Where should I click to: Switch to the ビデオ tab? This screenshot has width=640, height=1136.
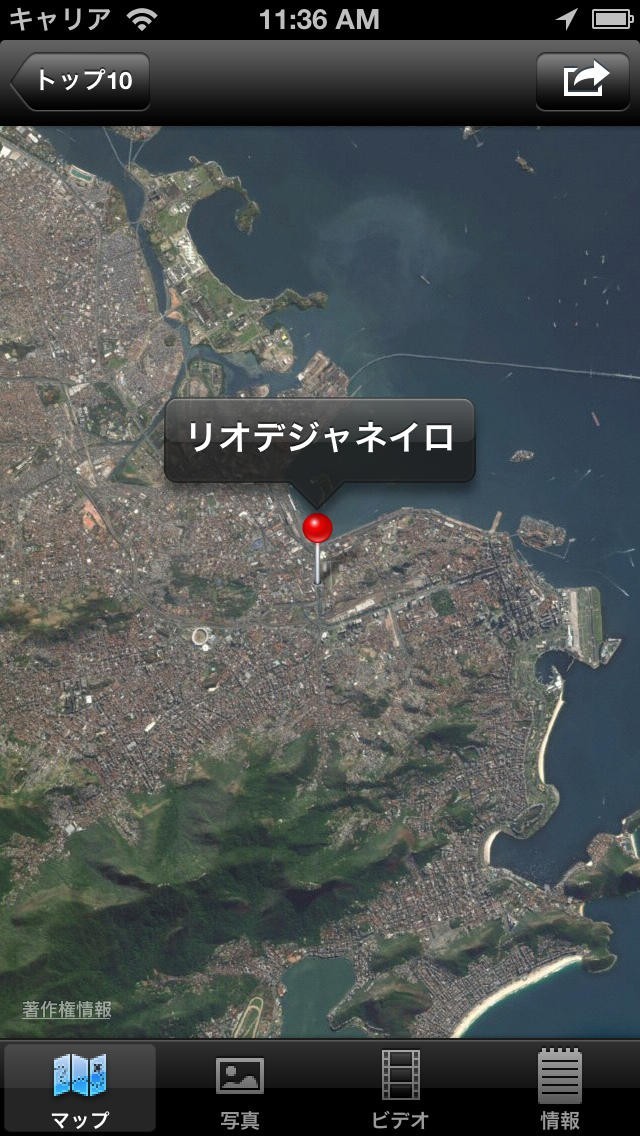400,1089
